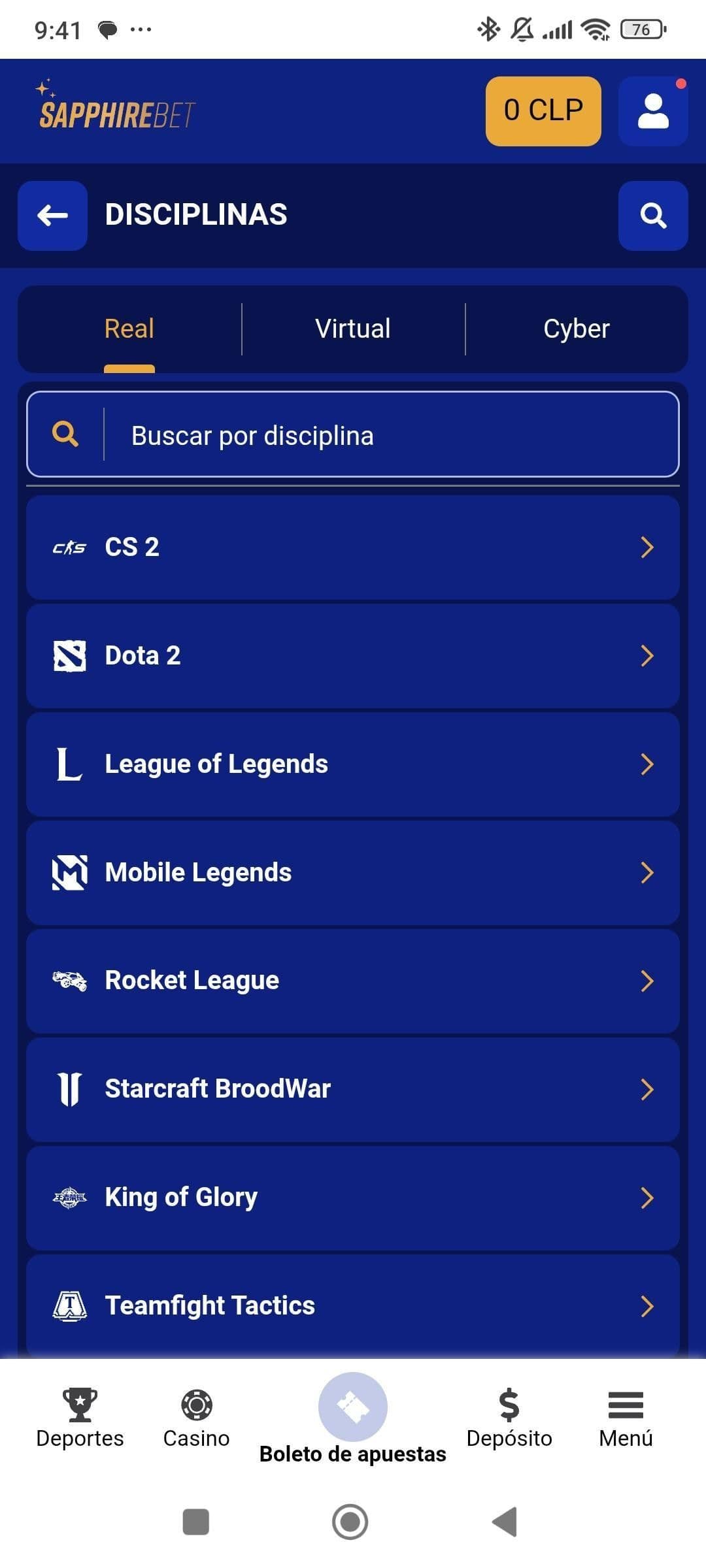Open the Boleto de apuestas ticket

[352, 1407]
